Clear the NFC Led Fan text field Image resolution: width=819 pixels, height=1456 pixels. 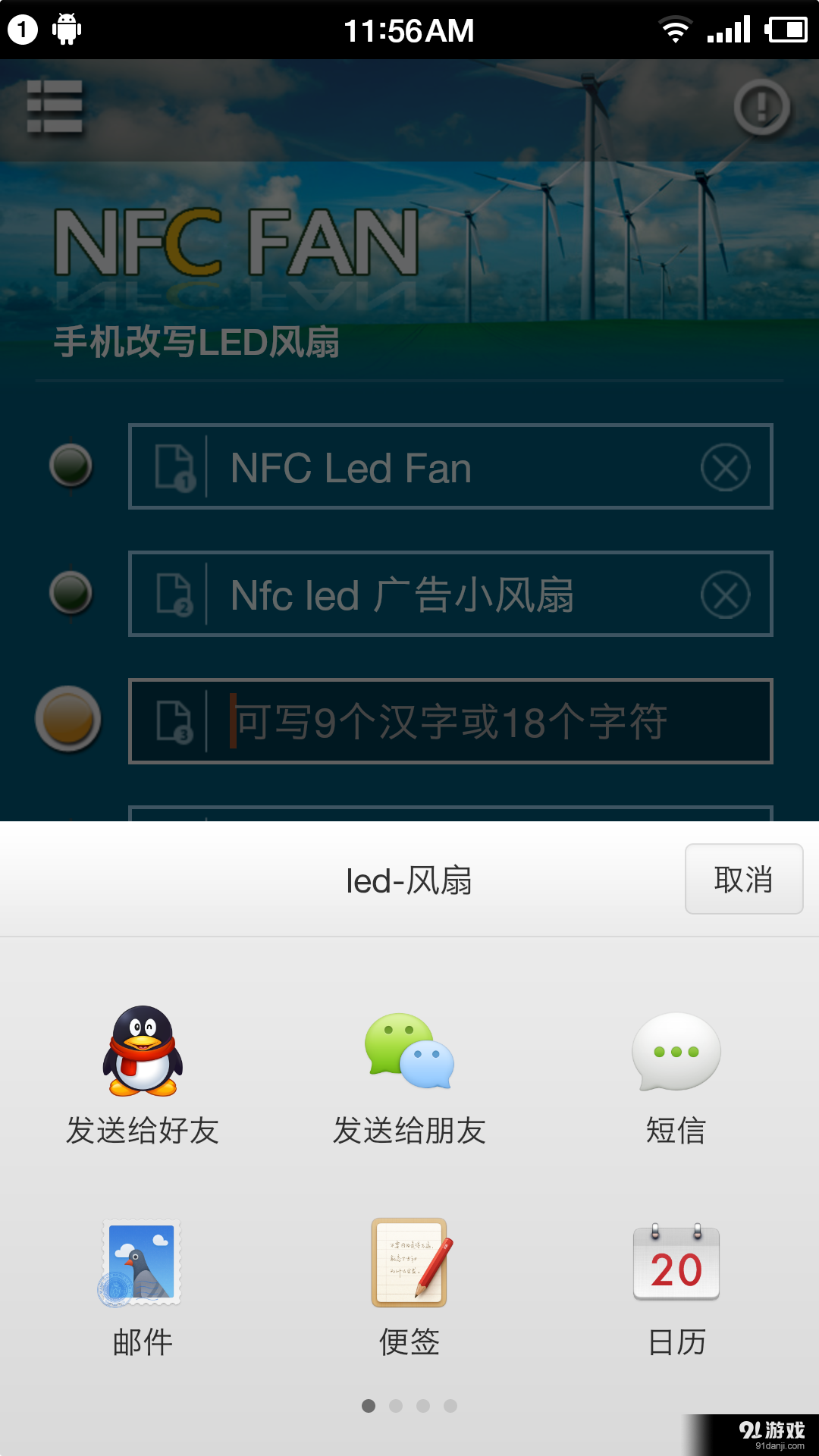tap(726, 467)
